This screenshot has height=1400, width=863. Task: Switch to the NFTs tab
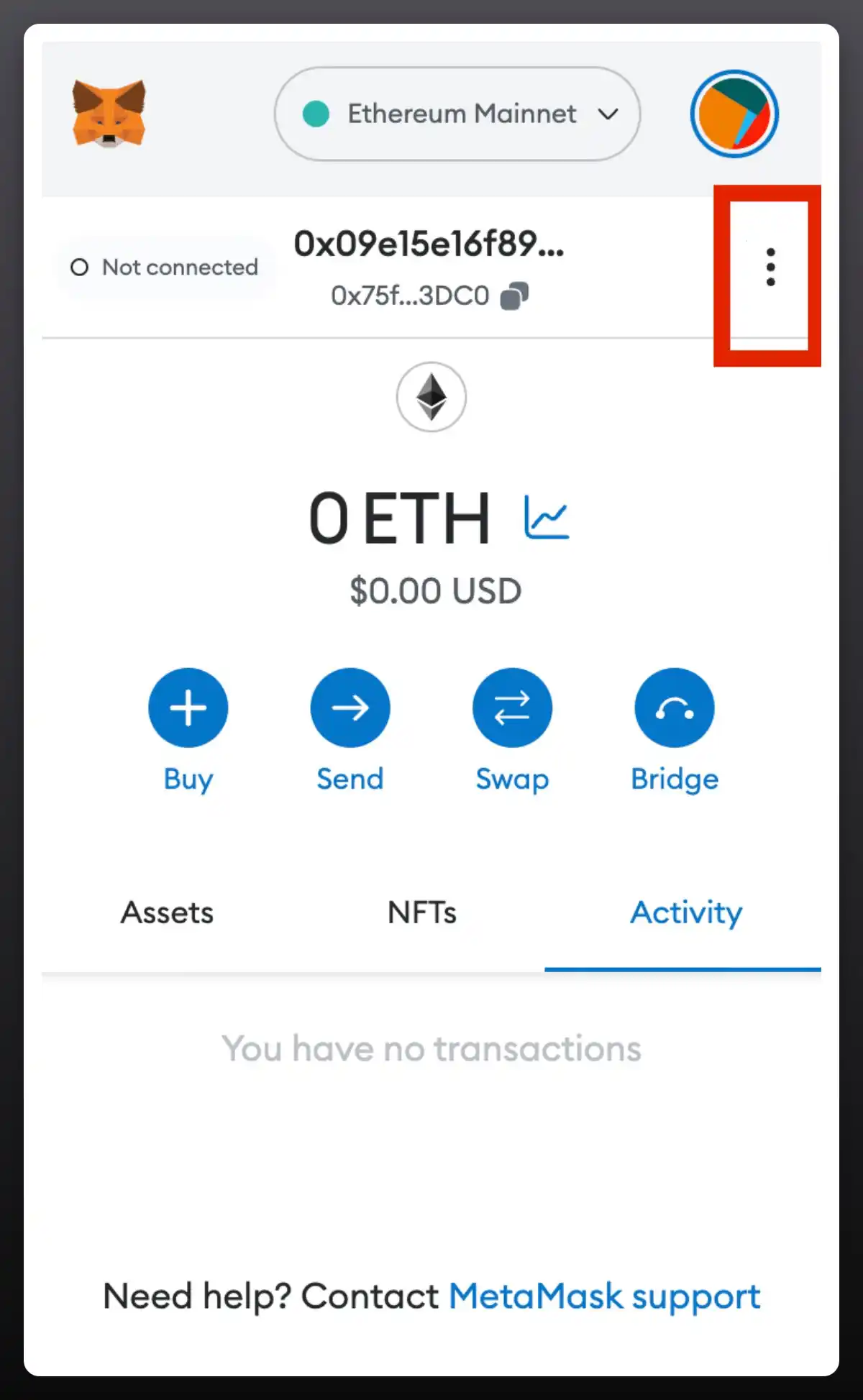[422, 912]
